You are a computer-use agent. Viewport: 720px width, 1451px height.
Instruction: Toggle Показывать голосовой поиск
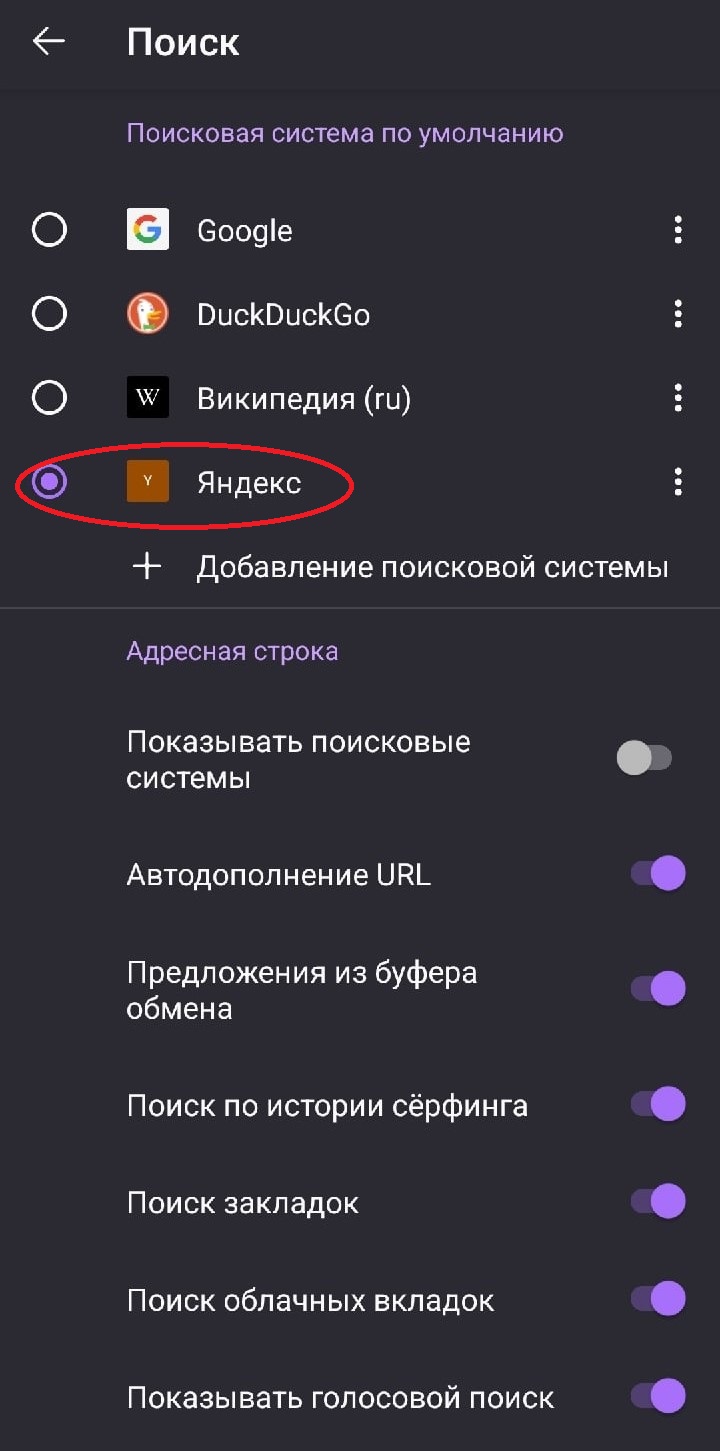[657, 1397]
